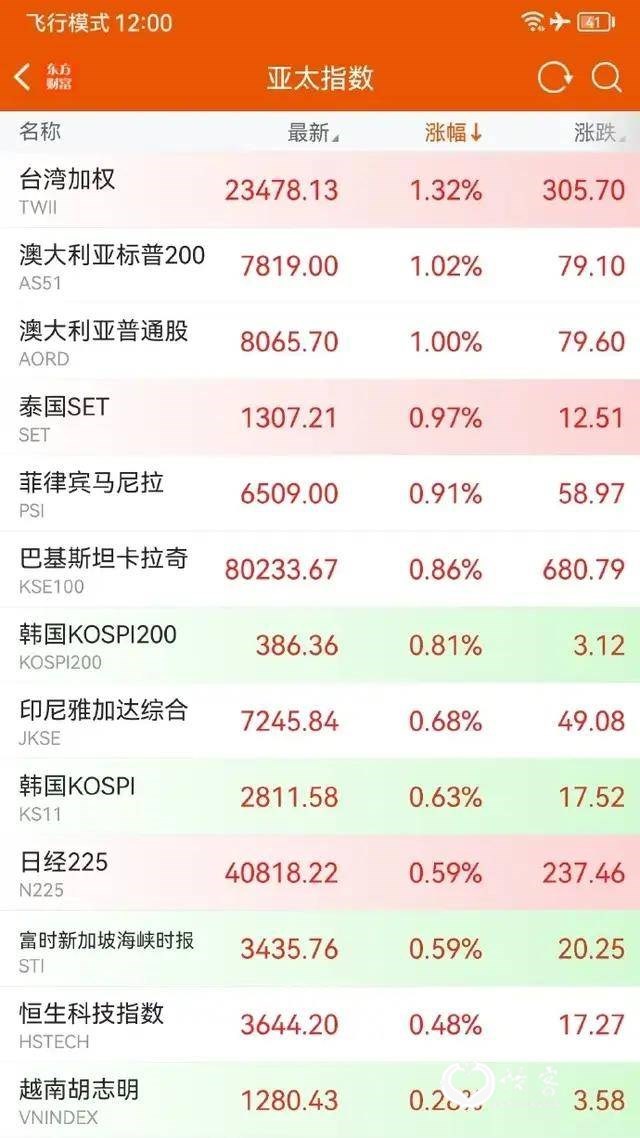Open the 恒生科技指数 row
Viewport: 640px width, 1138px height.
320,1024
